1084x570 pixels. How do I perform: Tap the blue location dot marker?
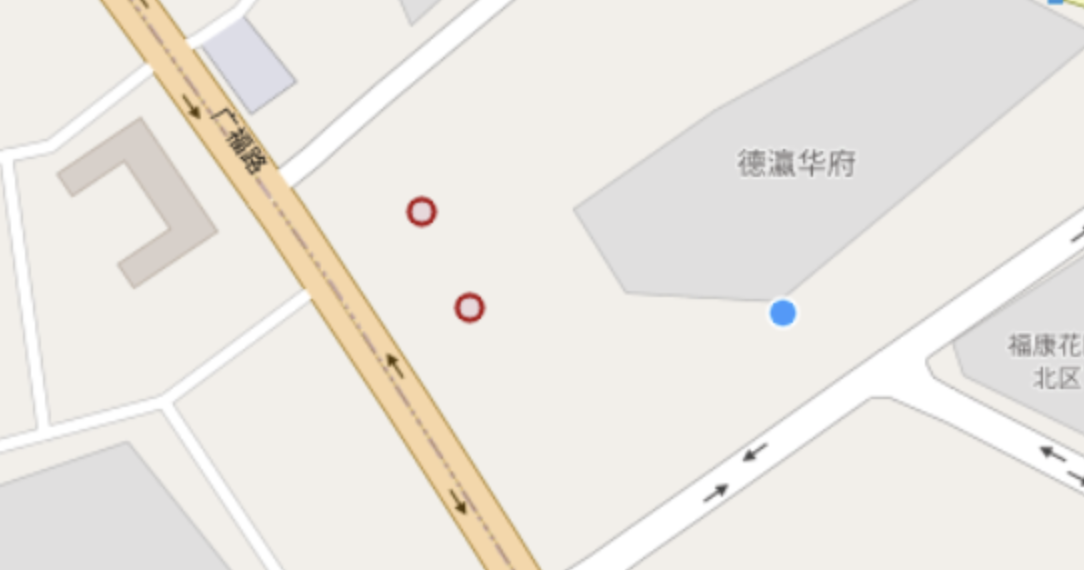782,313
